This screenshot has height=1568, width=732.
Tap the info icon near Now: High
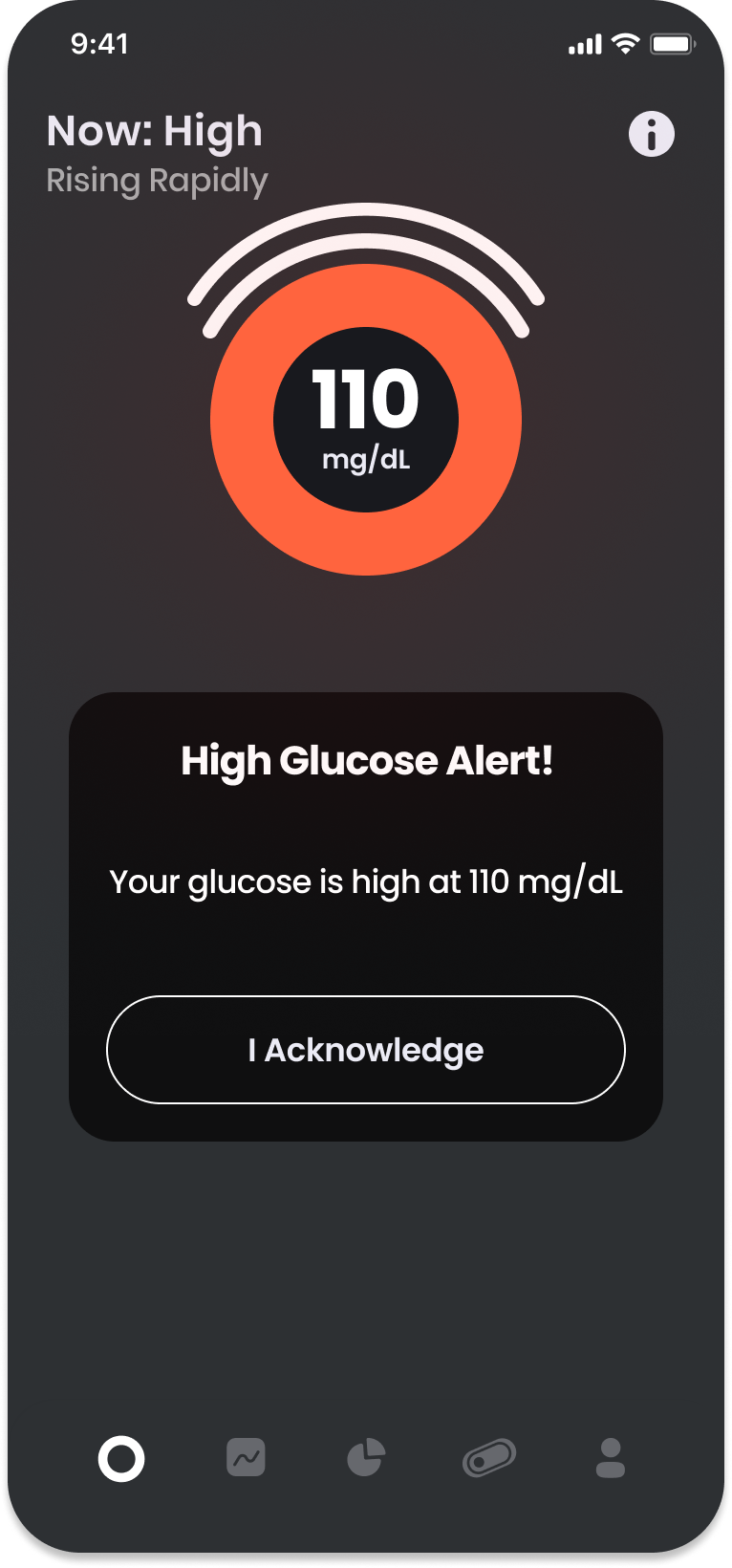point(652,133)
